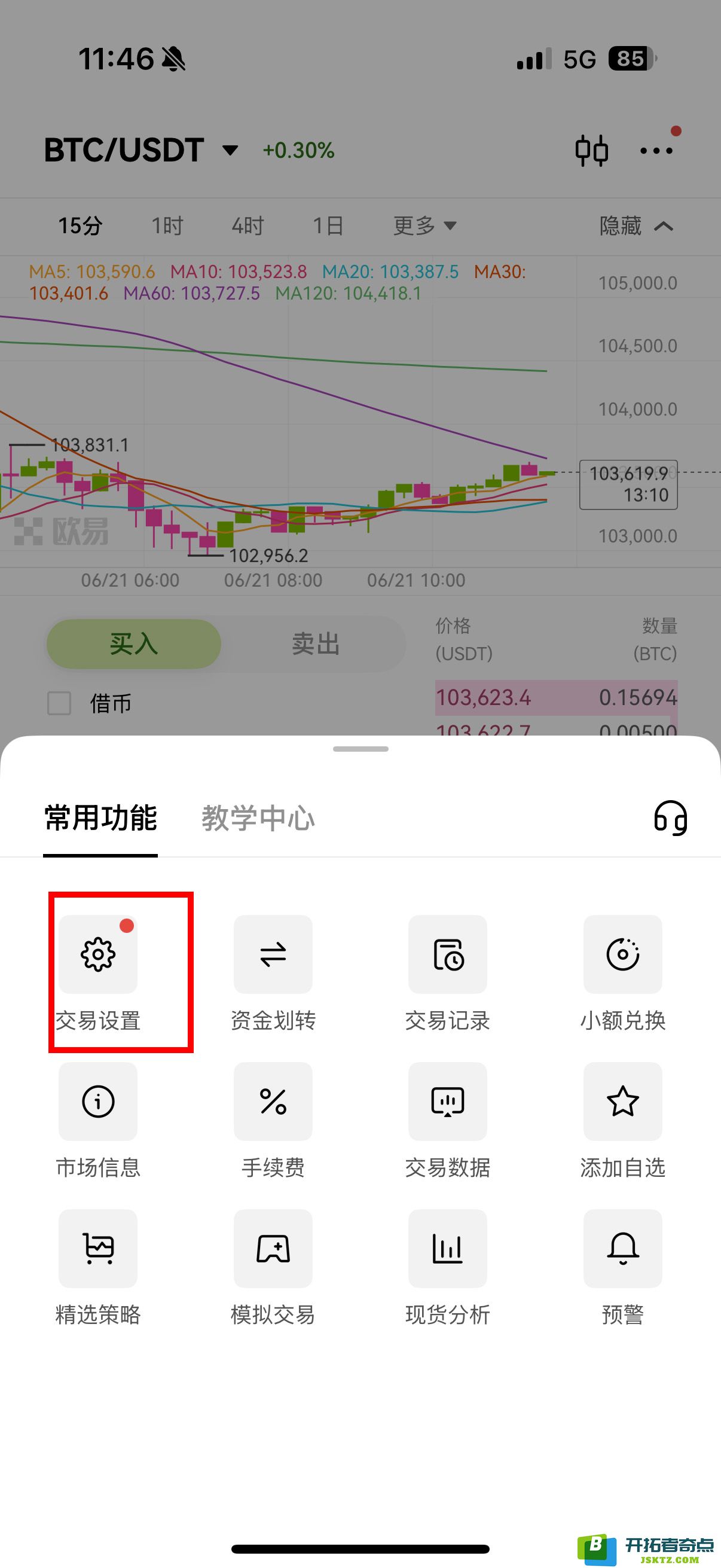Open 现货分析 spot analysis
The image size is (721, 1568).
tap(447, 1249)
